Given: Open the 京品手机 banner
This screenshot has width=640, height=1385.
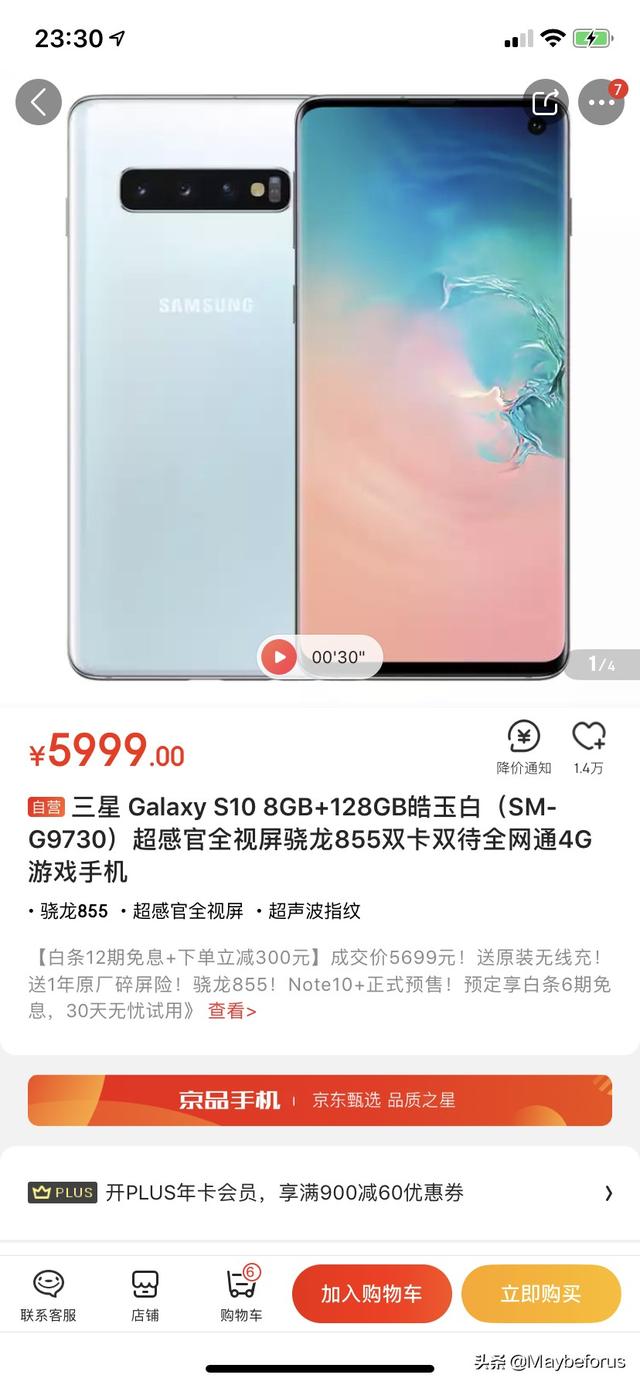Looking at the screenshot, I should point(319,1100).
